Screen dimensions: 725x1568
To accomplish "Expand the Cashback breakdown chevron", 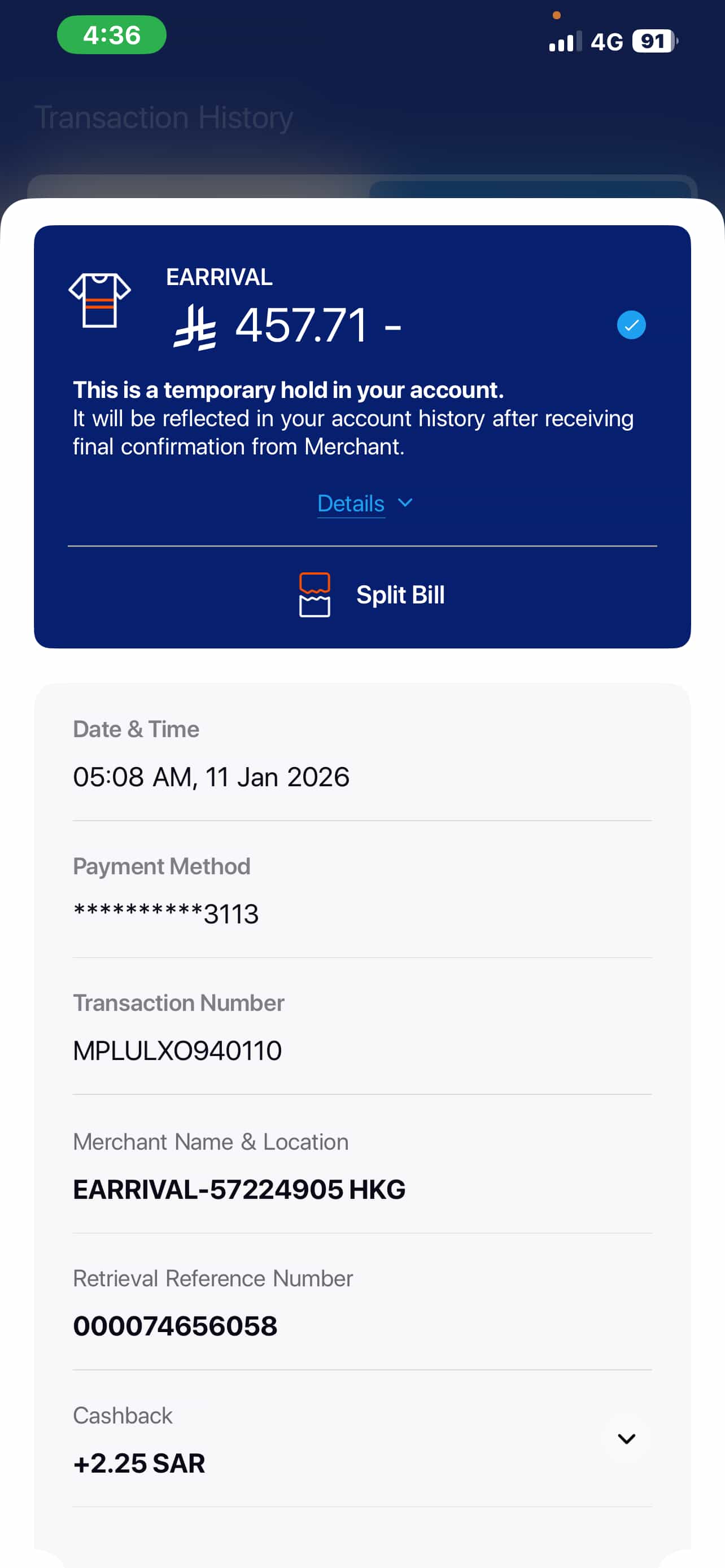I will click(x=626, y=1439).
